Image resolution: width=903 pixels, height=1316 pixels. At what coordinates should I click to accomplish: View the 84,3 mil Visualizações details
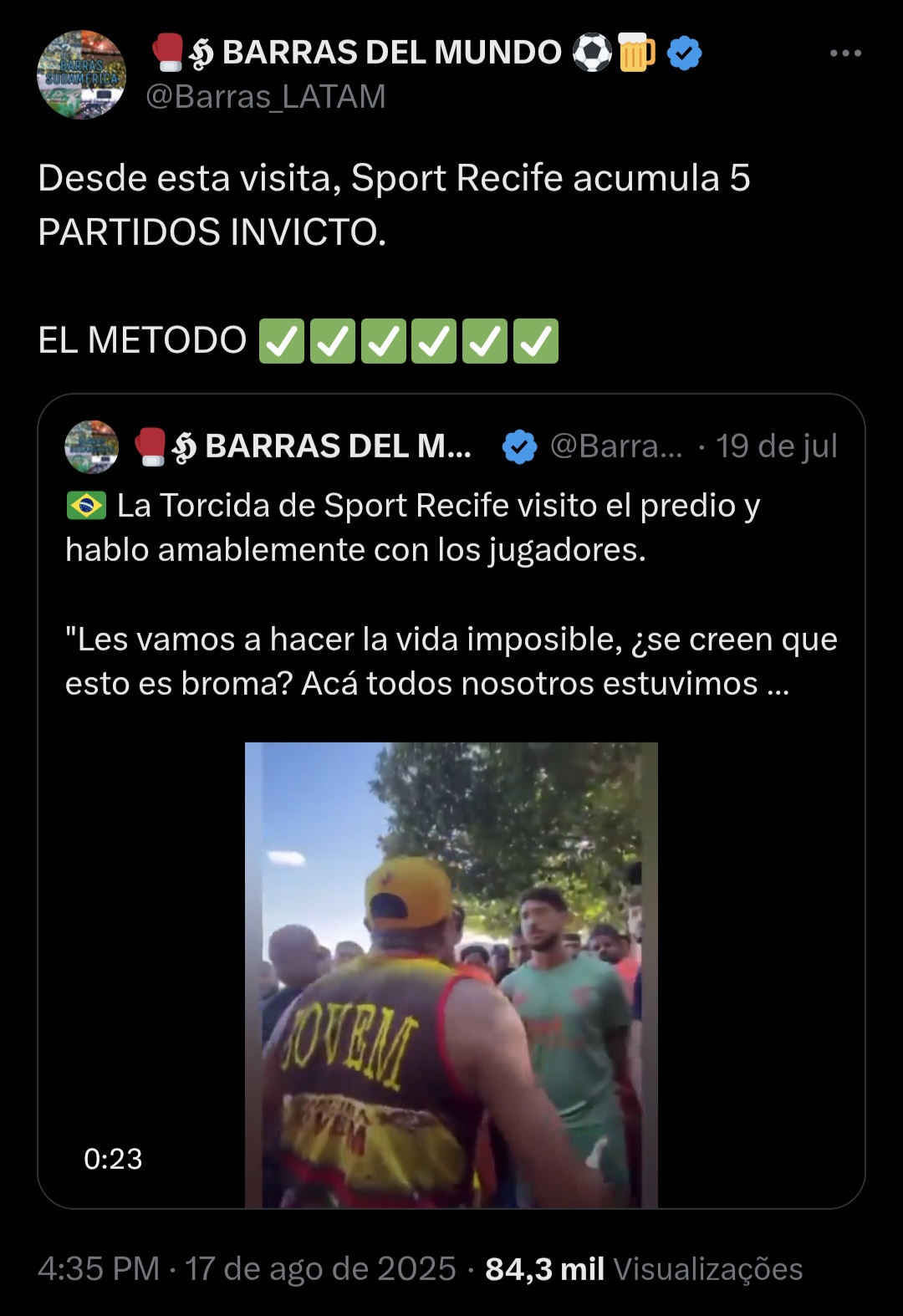[643, 1269]
